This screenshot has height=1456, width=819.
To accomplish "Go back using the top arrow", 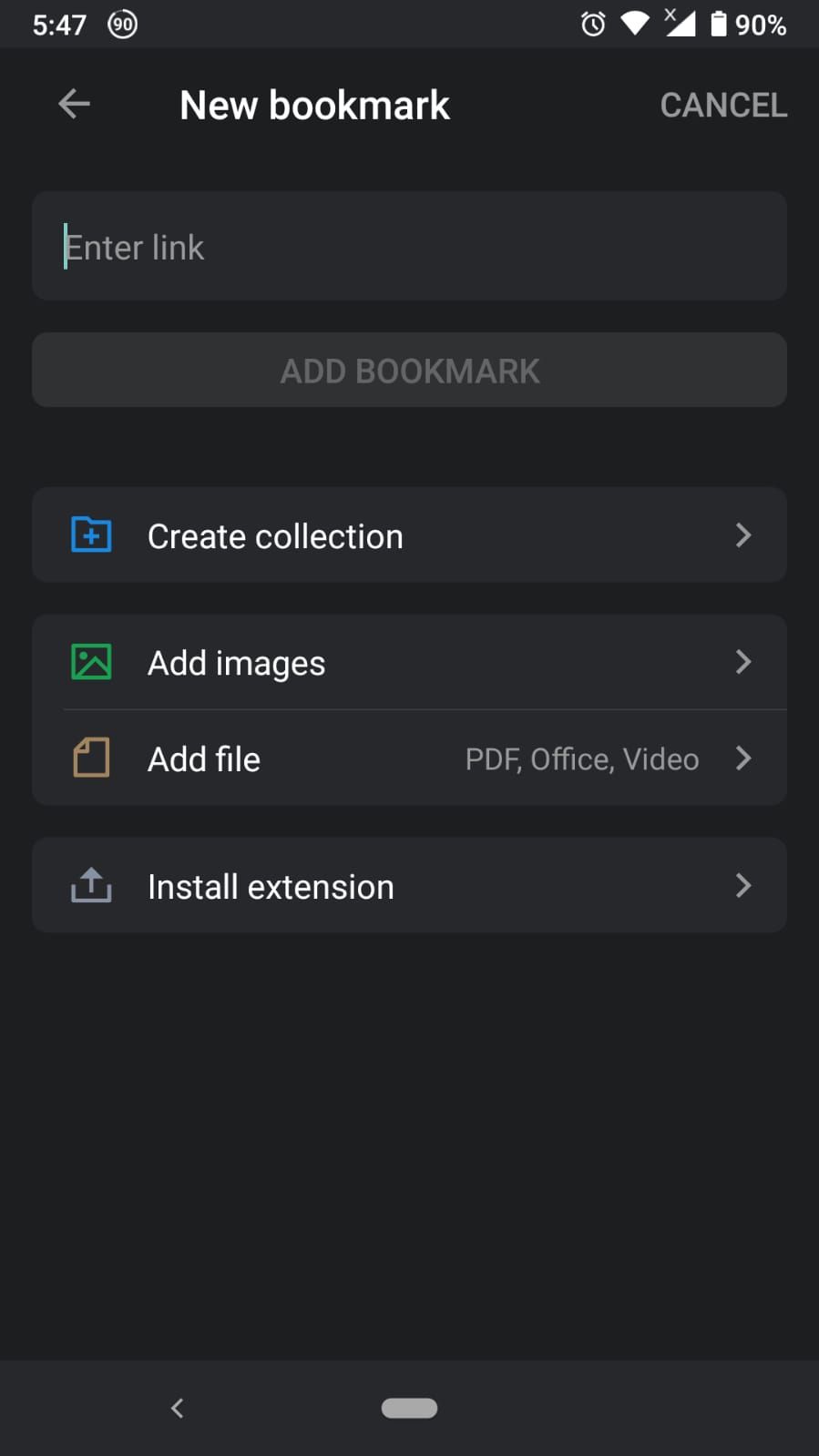I will coord(74,104).
